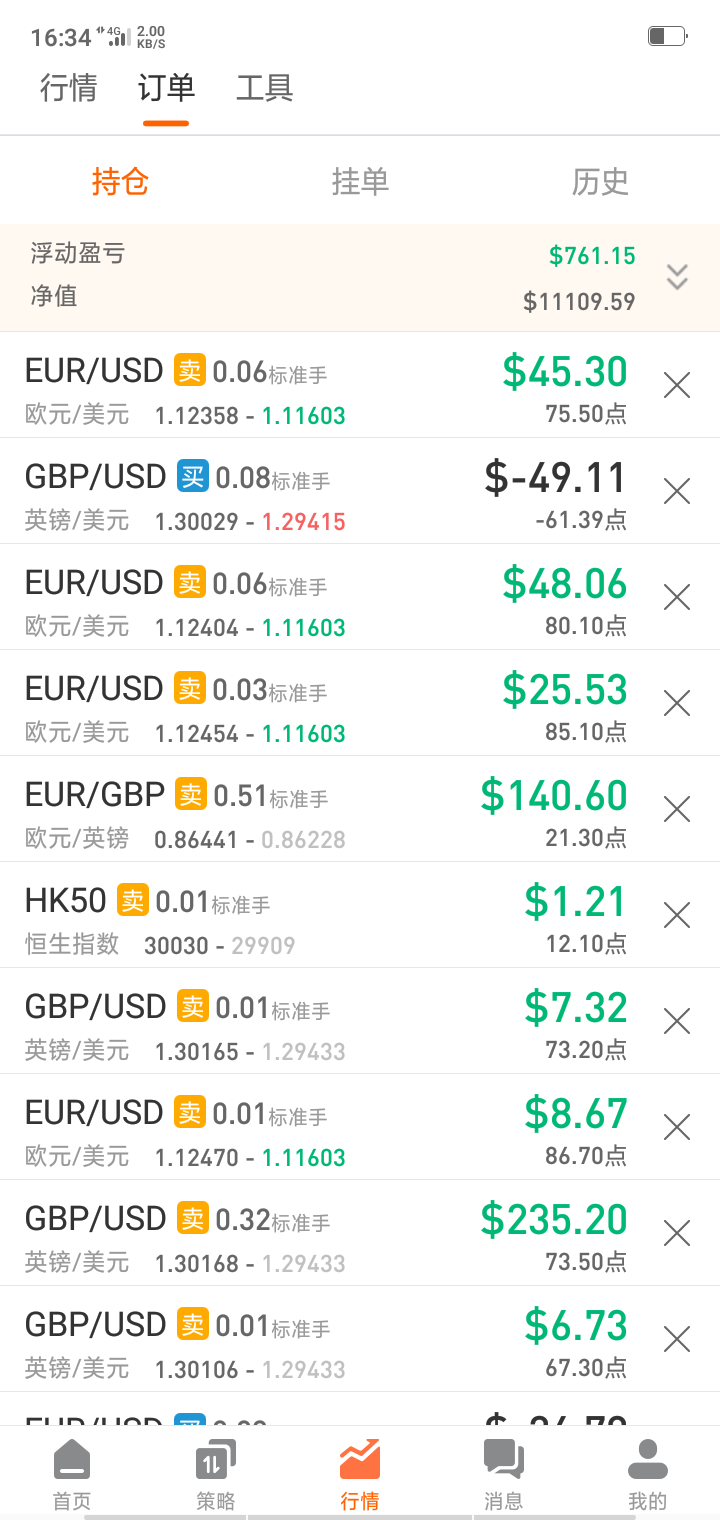The width and height of the screenshot is (720, 1520).
Task: Close the EUR/USD position with $25.53 profit
Action: 677,703
